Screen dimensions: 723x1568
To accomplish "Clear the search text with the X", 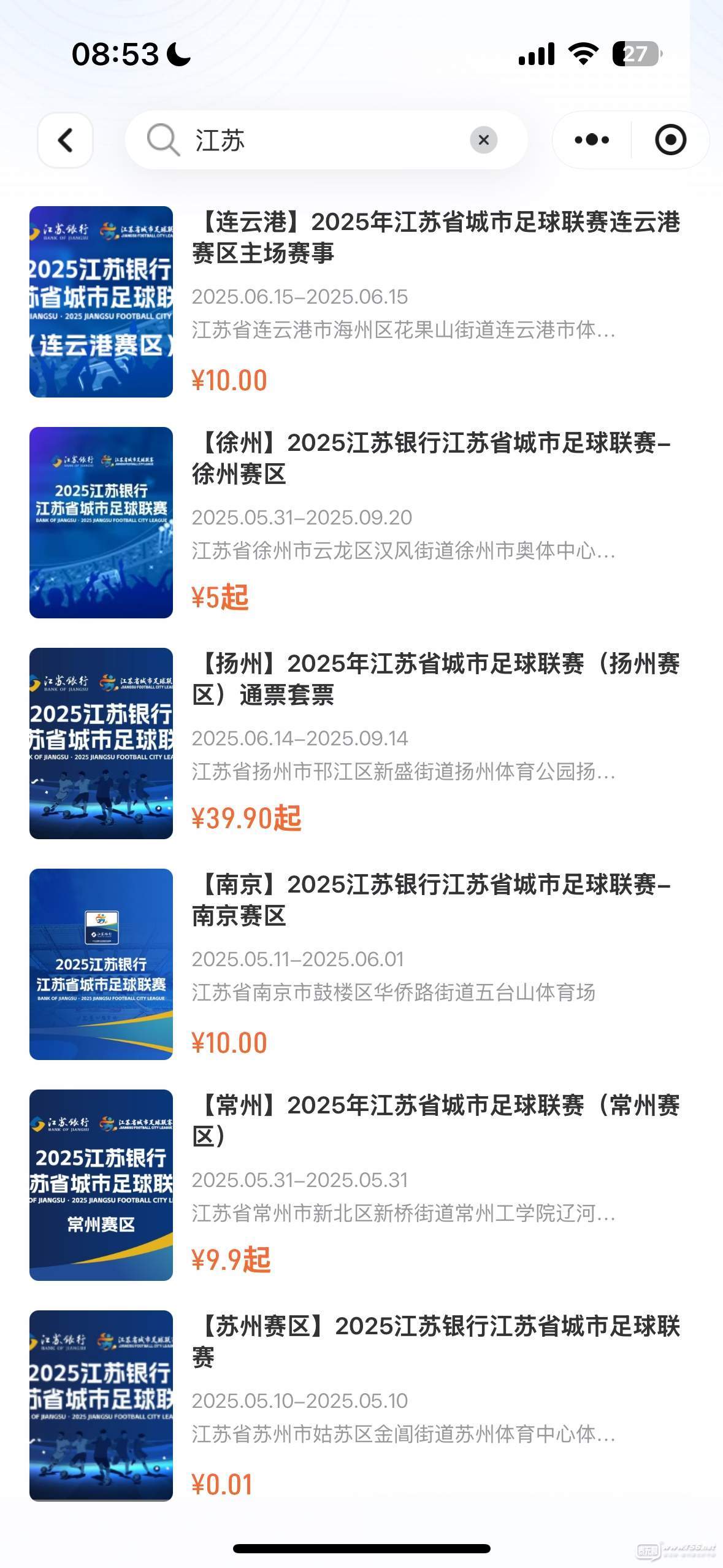I will 483,140.
